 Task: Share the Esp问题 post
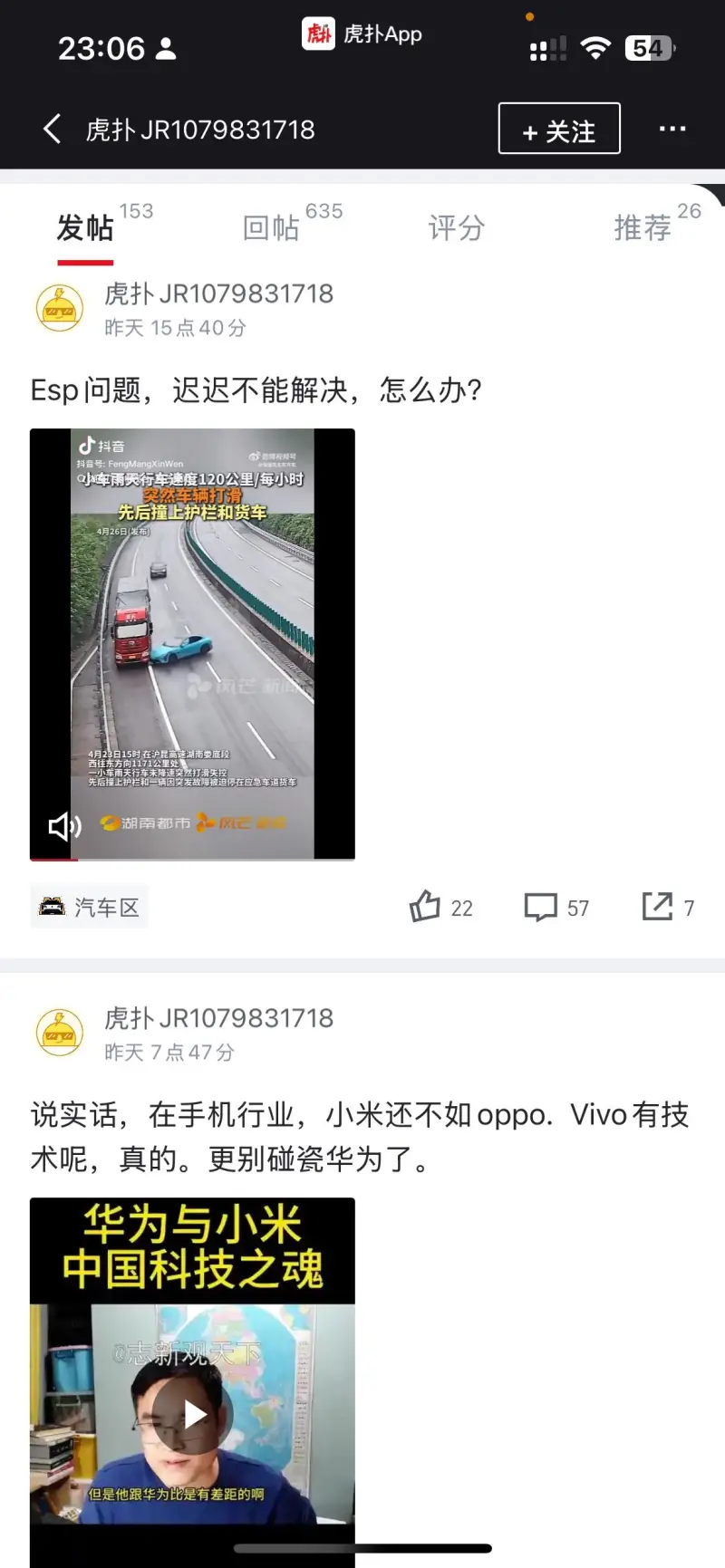pyautogui.click(x=667, y=907)
